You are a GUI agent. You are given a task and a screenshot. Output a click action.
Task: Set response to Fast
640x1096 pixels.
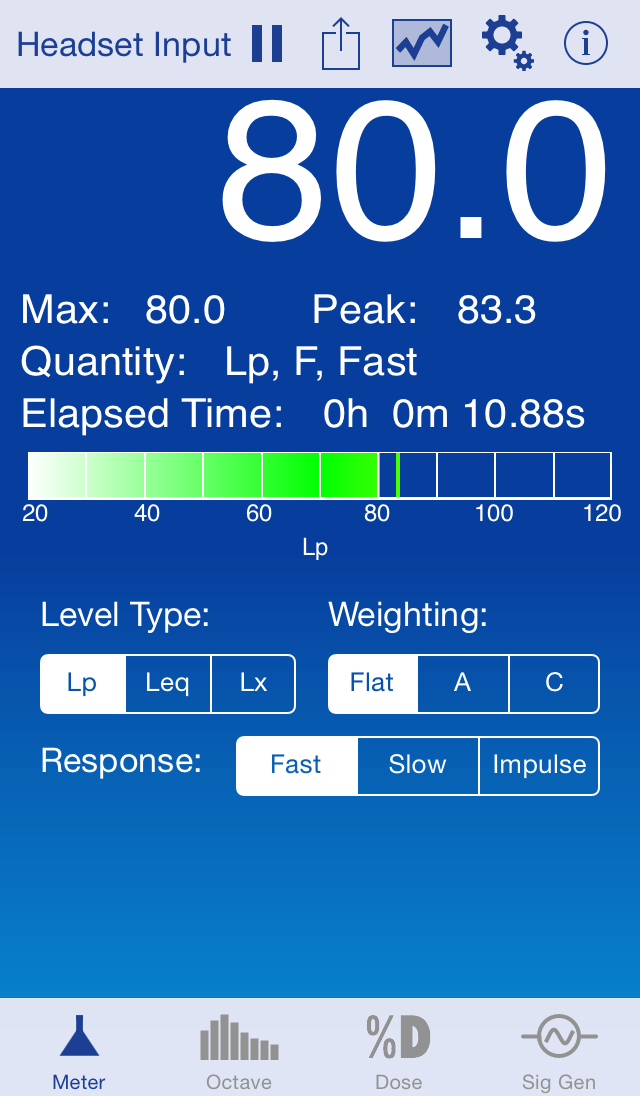click(x=297, y=765)
